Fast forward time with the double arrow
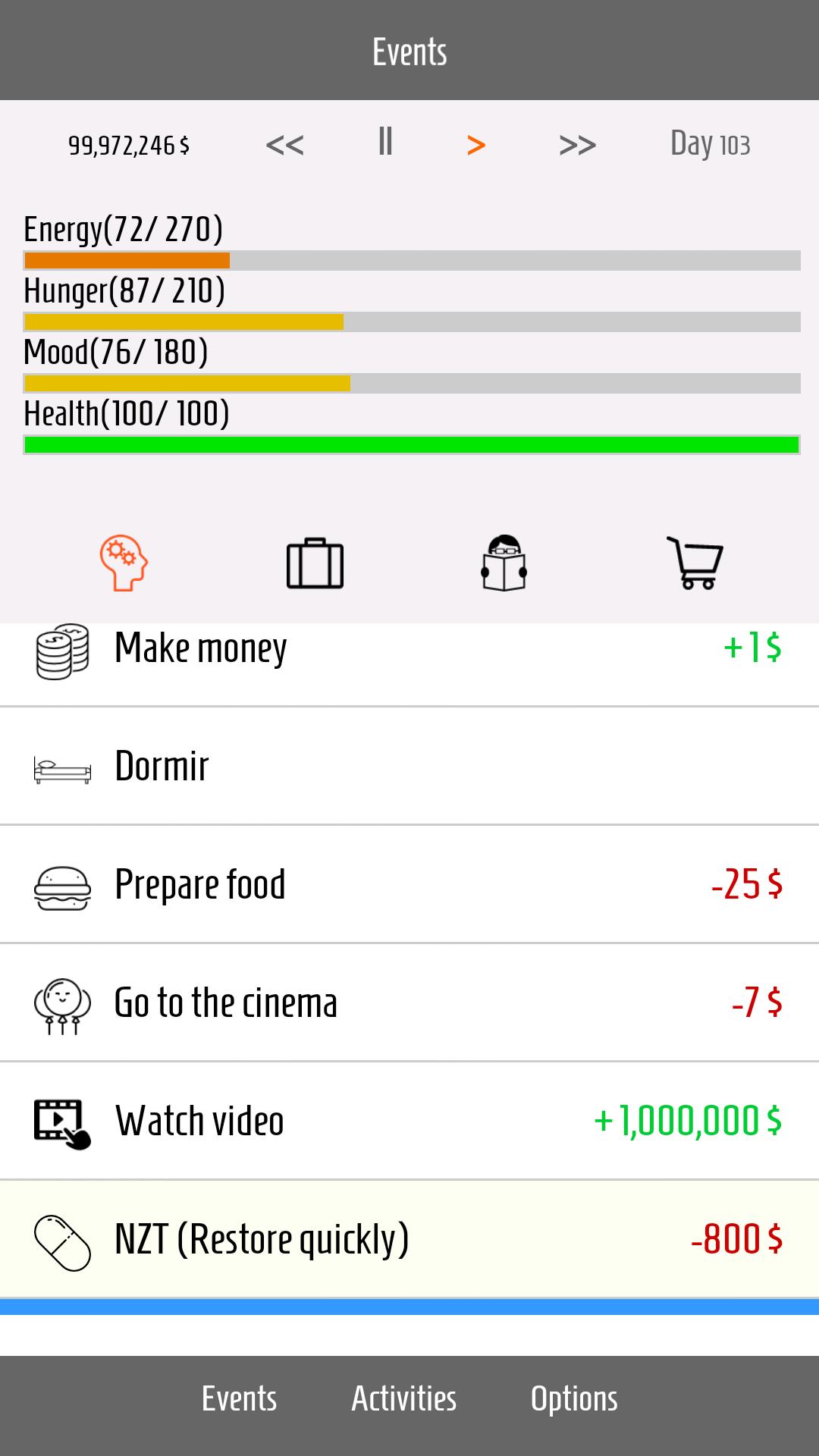819x1456 pixels. click(578, 145)
